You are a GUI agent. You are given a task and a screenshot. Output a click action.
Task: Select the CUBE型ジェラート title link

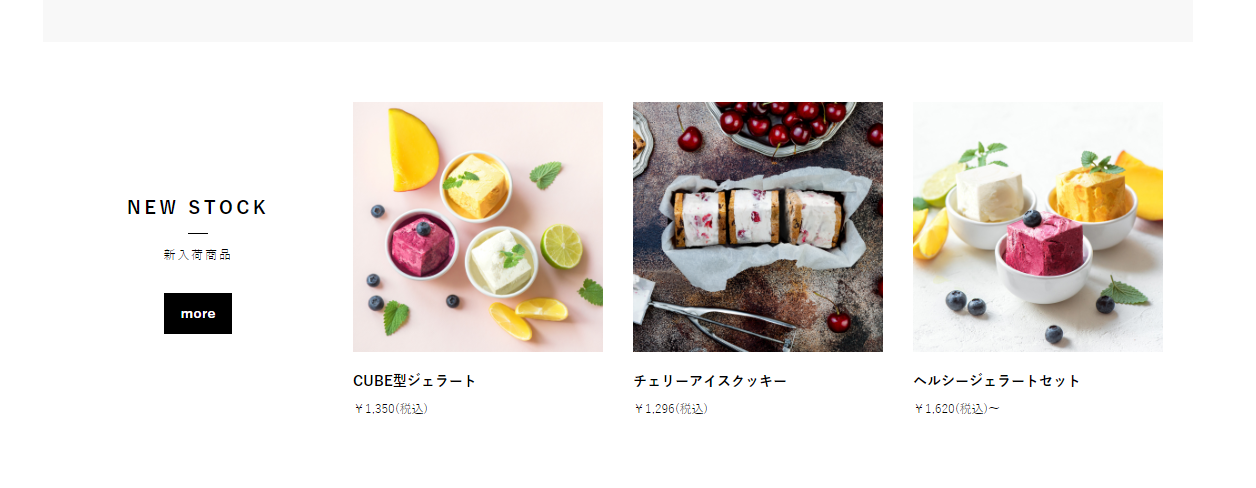(415, 381)
